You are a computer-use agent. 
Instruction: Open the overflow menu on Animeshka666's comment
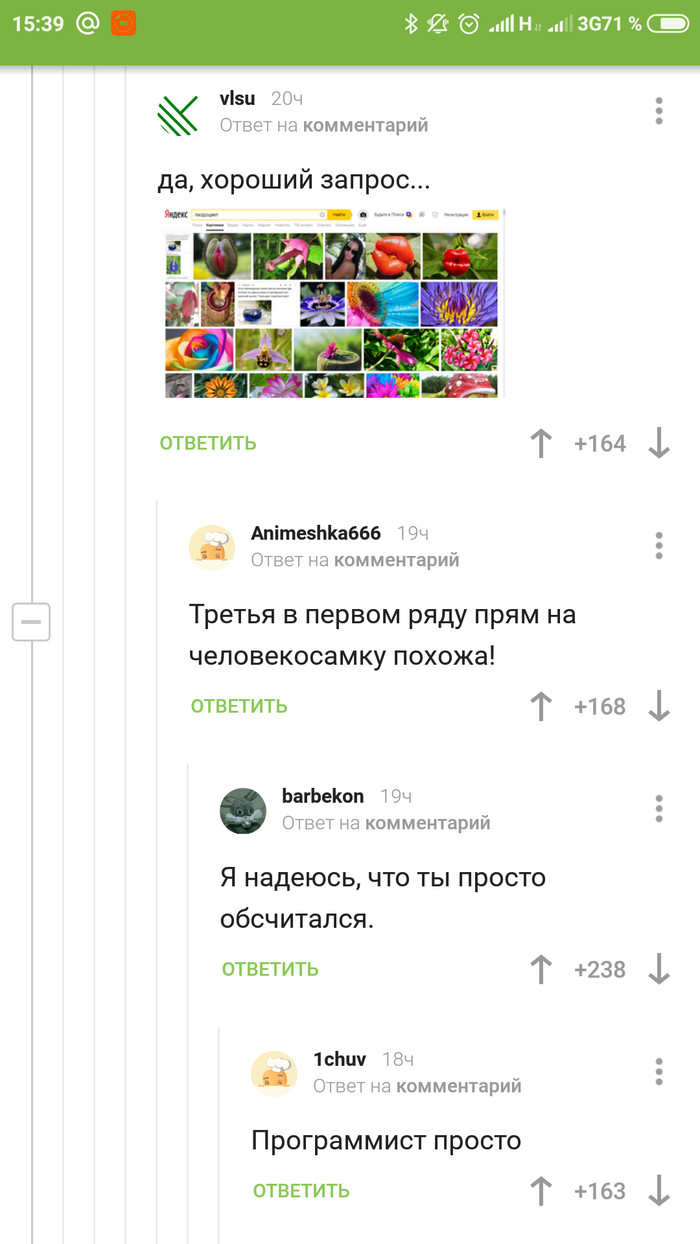659,546
